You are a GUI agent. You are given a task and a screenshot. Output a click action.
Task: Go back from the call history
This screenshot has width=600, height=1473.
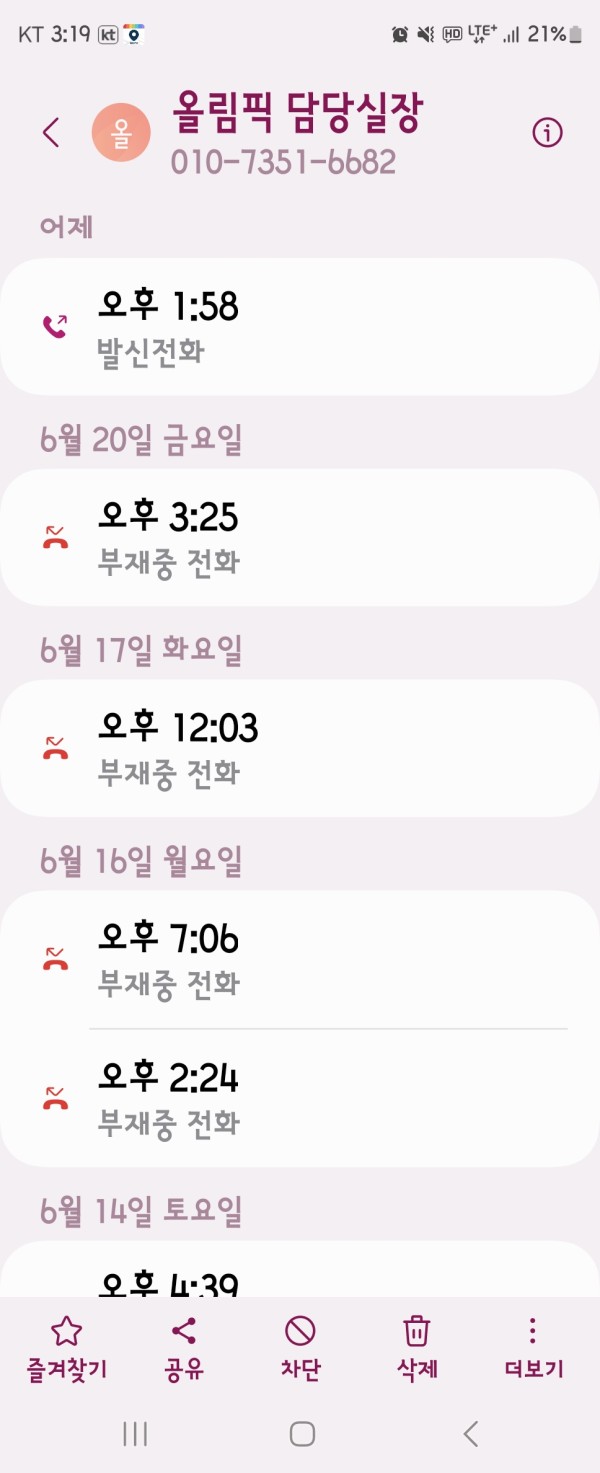click(x=51, y=133)
